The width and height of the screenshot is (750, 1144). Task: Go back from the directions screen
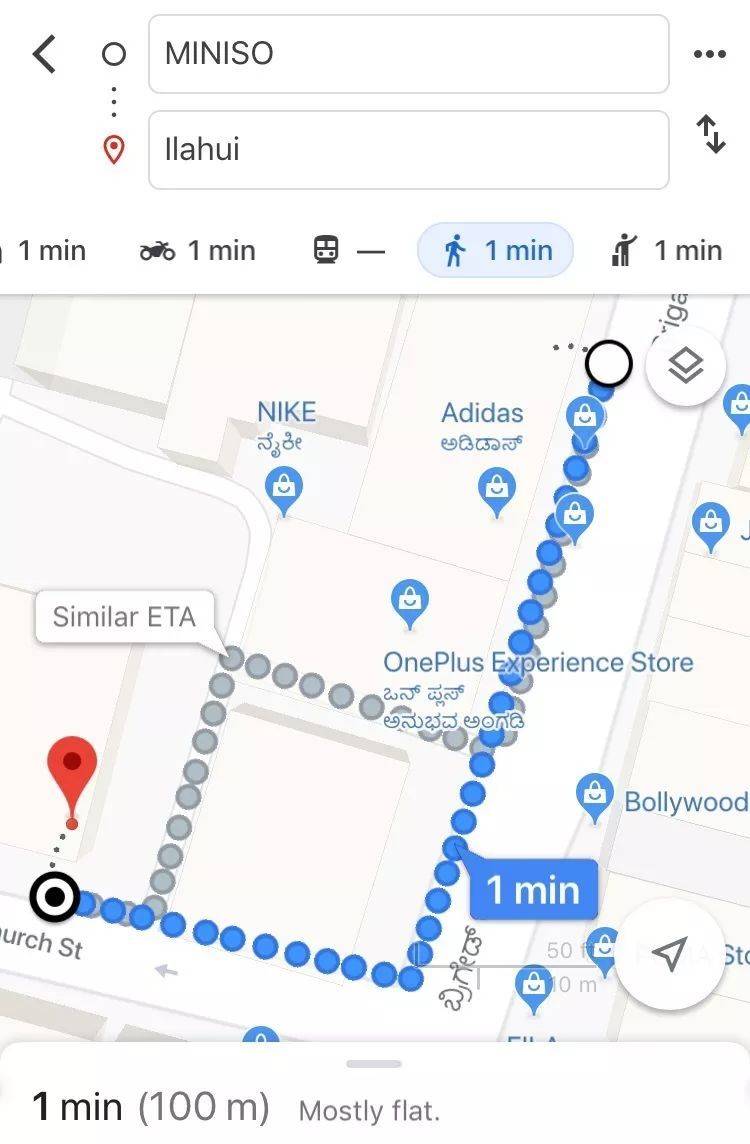(44, 54)
